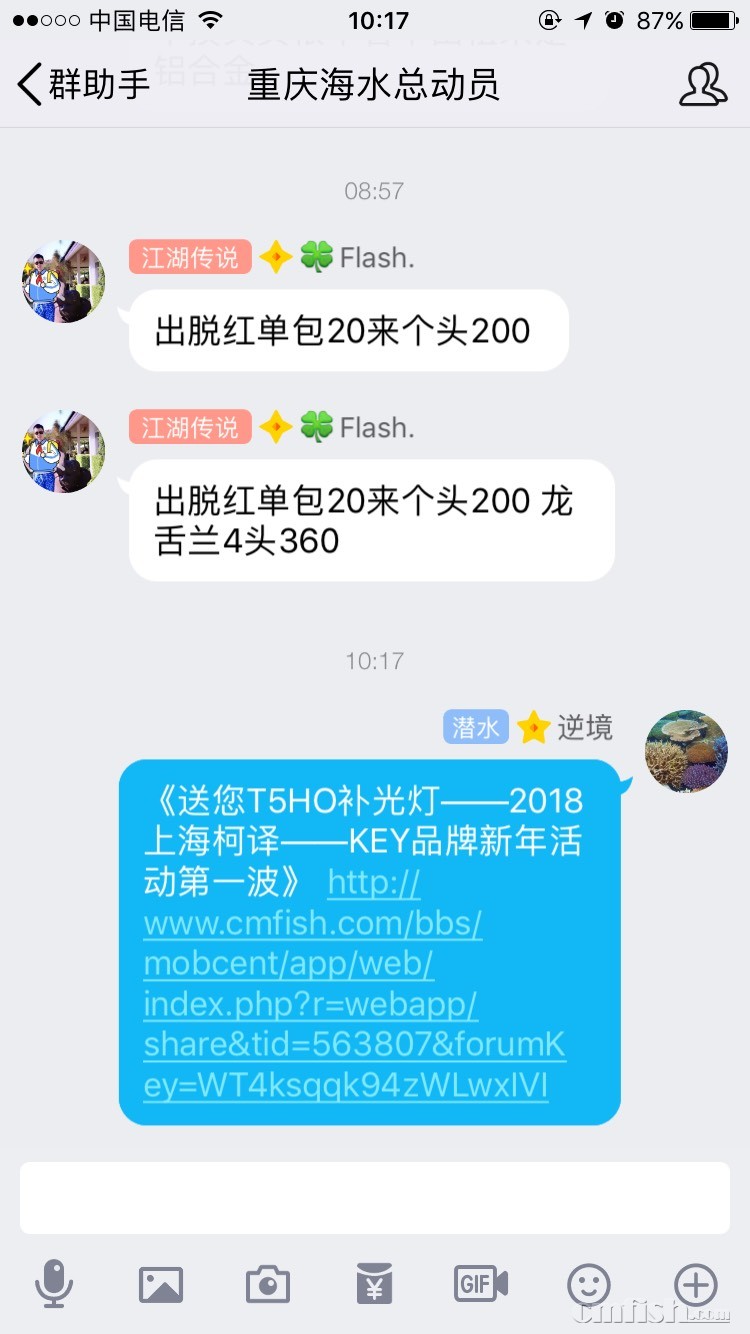The height and width of the screenshot is (1334, 750).
Task: Tap Flash. user's avatar beside first message
Action: [x=62, y=281]
